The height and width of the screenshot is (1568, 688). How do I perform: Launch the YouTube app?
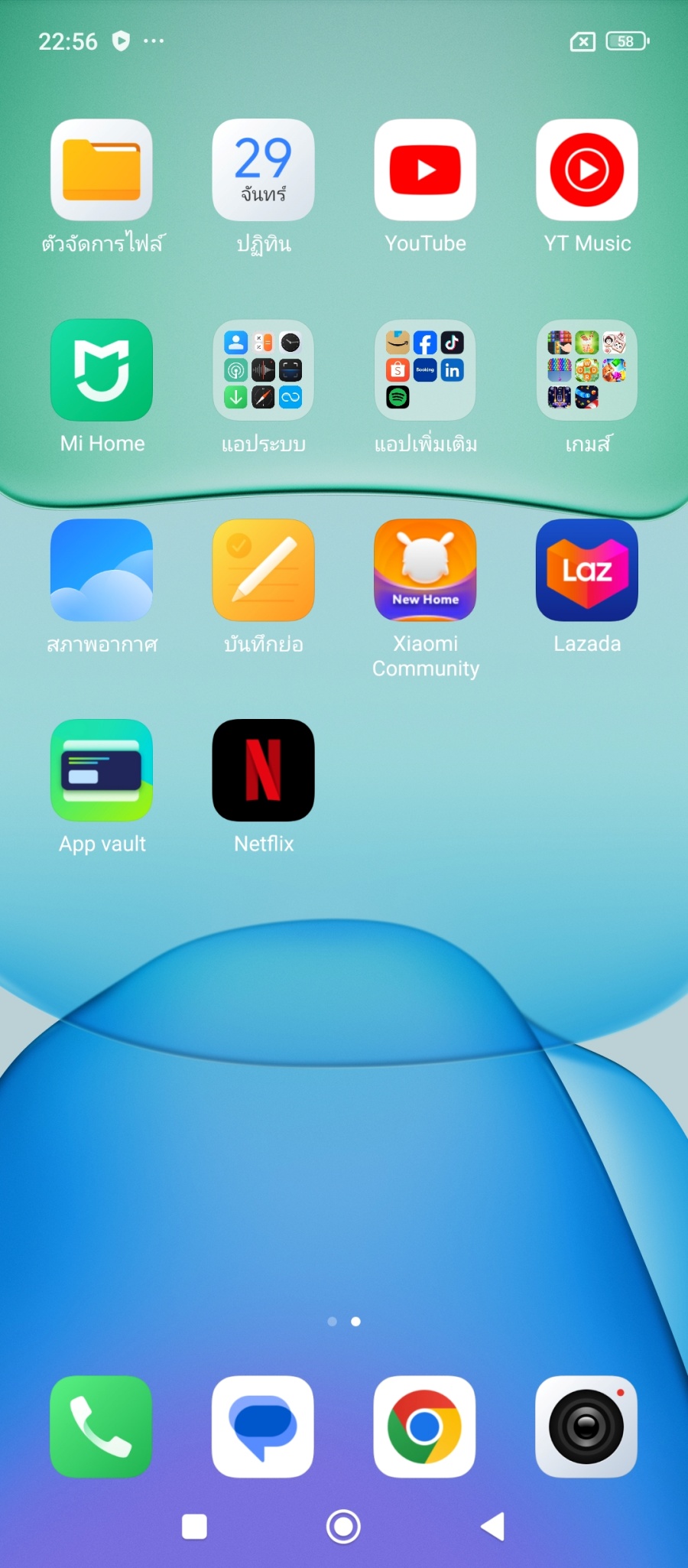pos(425,170)
